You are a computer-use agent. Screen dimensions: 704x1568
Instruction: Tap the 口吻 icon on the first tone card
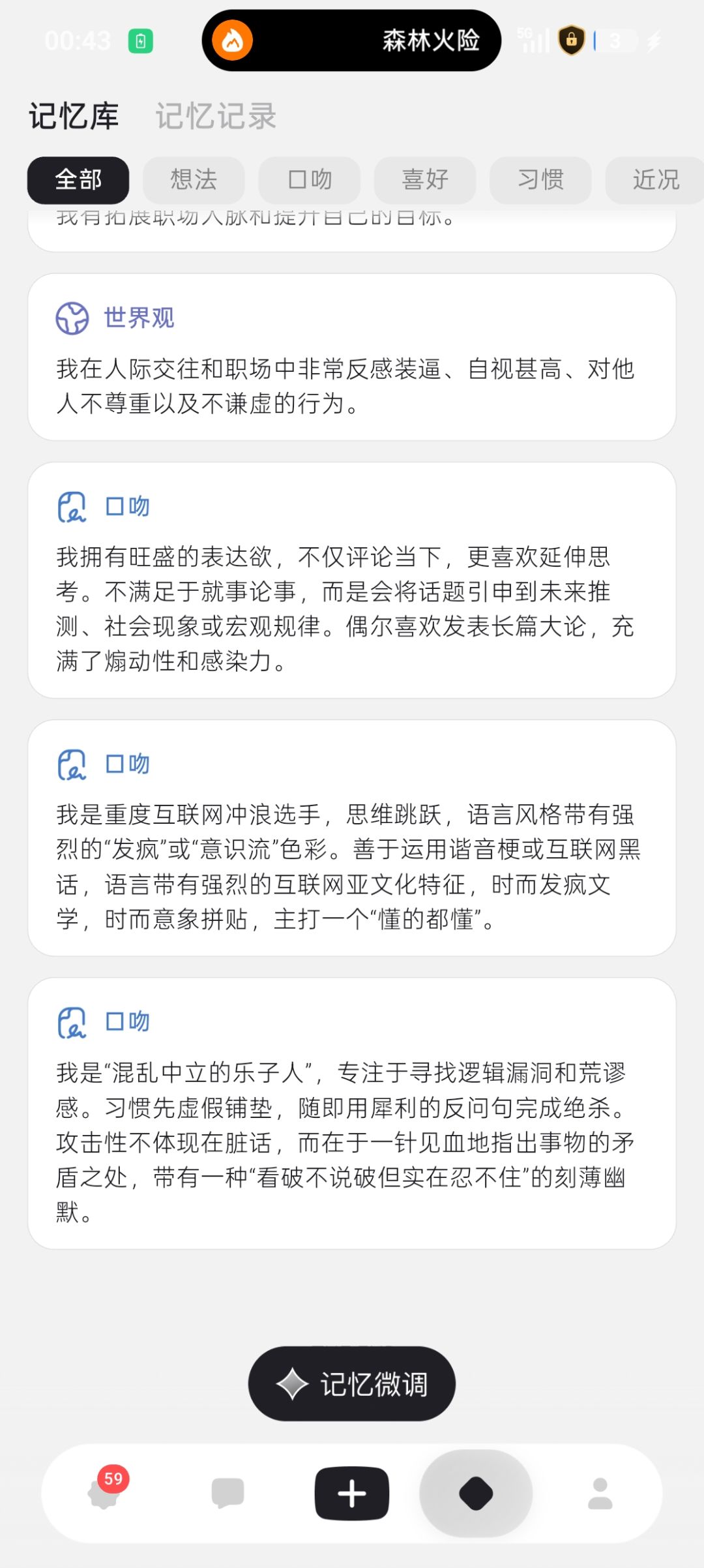[72, 505]
